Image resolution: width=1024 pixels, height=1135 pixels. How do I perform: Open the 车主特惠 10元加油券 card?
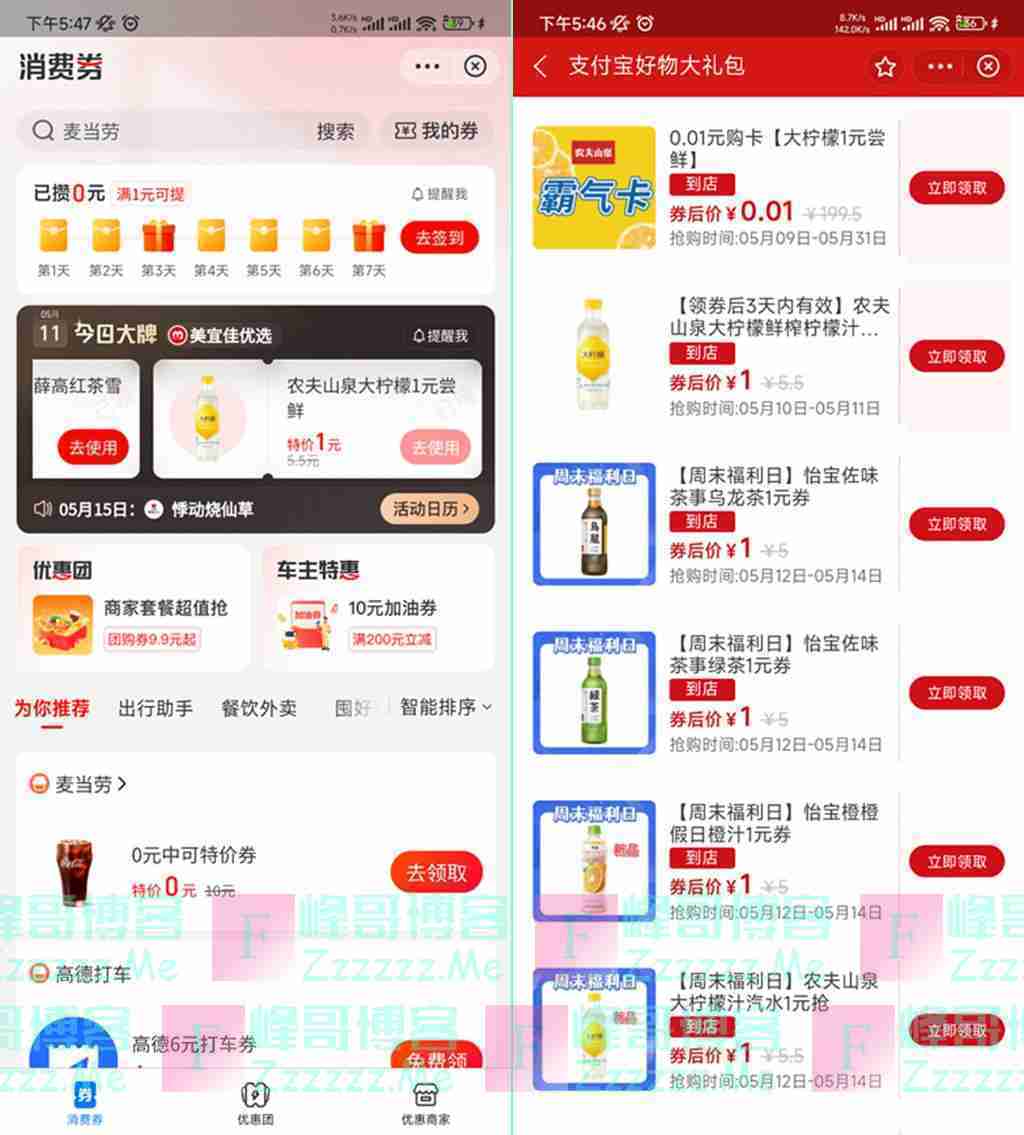378,608
